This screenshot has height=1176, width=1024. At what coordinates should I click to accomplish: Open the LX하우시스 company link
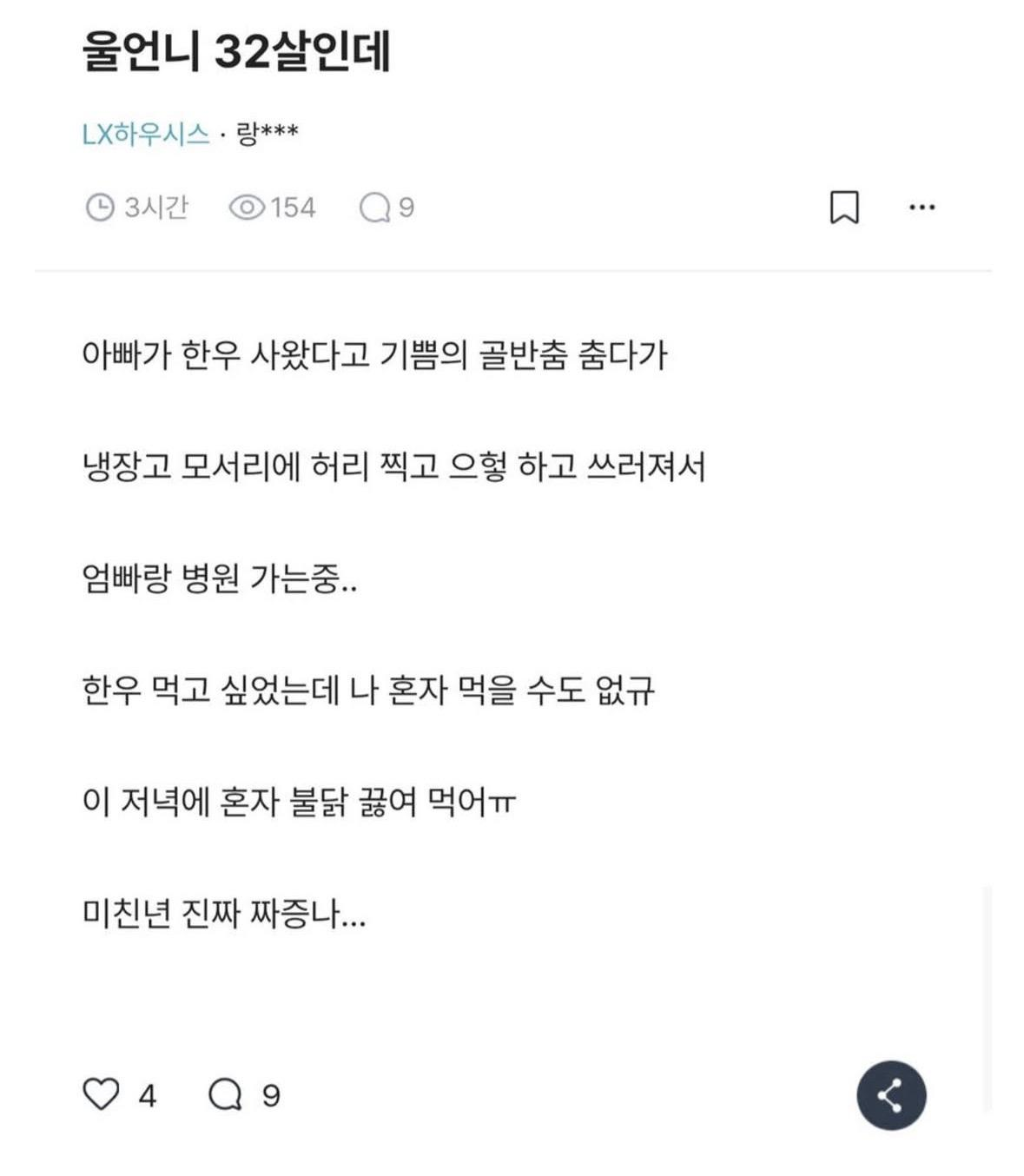click(x=146, y=134)
